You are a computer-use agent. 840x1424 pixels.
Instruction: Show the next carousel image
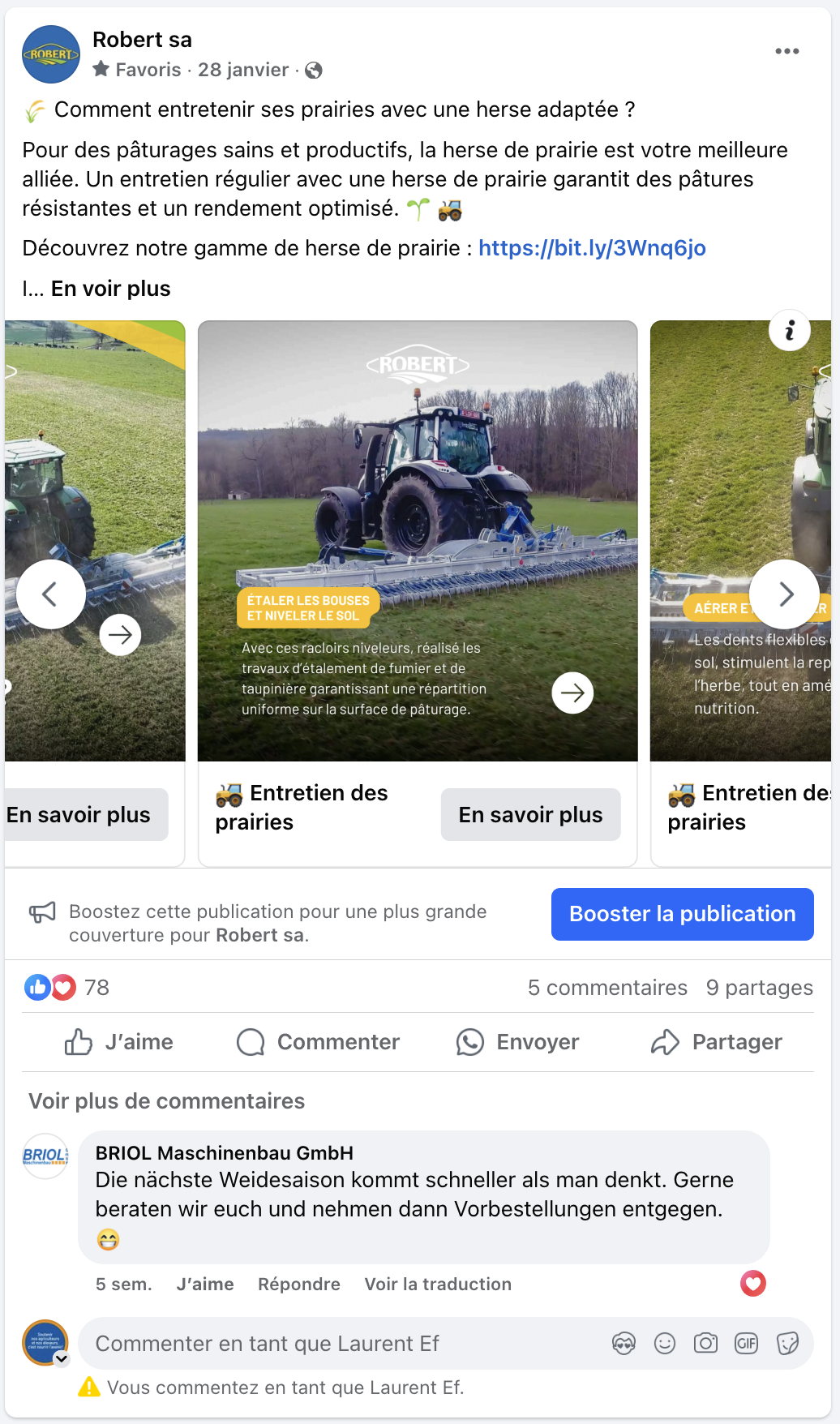785,594
